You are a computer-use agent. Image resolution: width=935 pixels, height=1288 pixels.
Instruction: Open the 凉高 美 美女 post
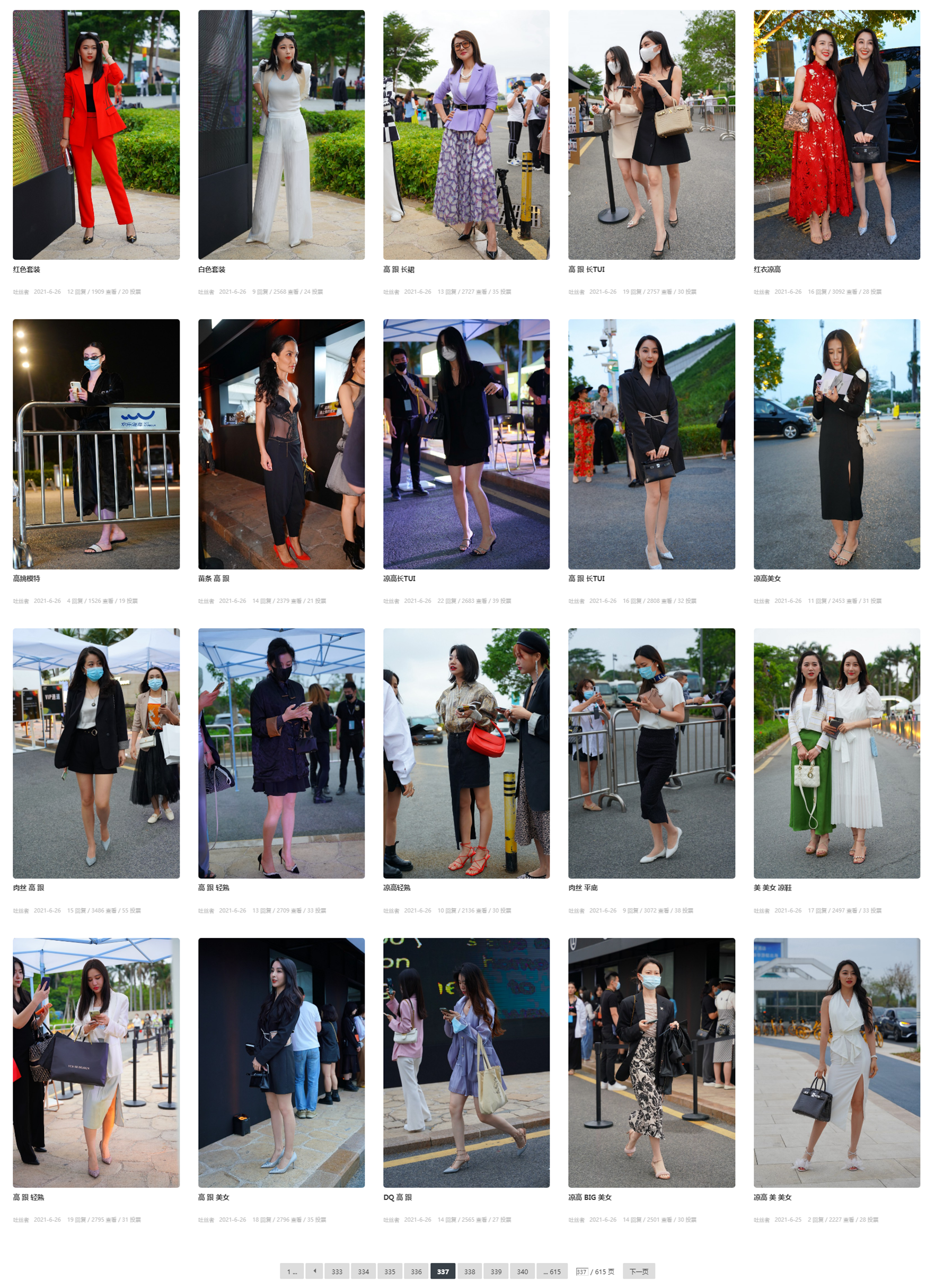pos(836,1062)
